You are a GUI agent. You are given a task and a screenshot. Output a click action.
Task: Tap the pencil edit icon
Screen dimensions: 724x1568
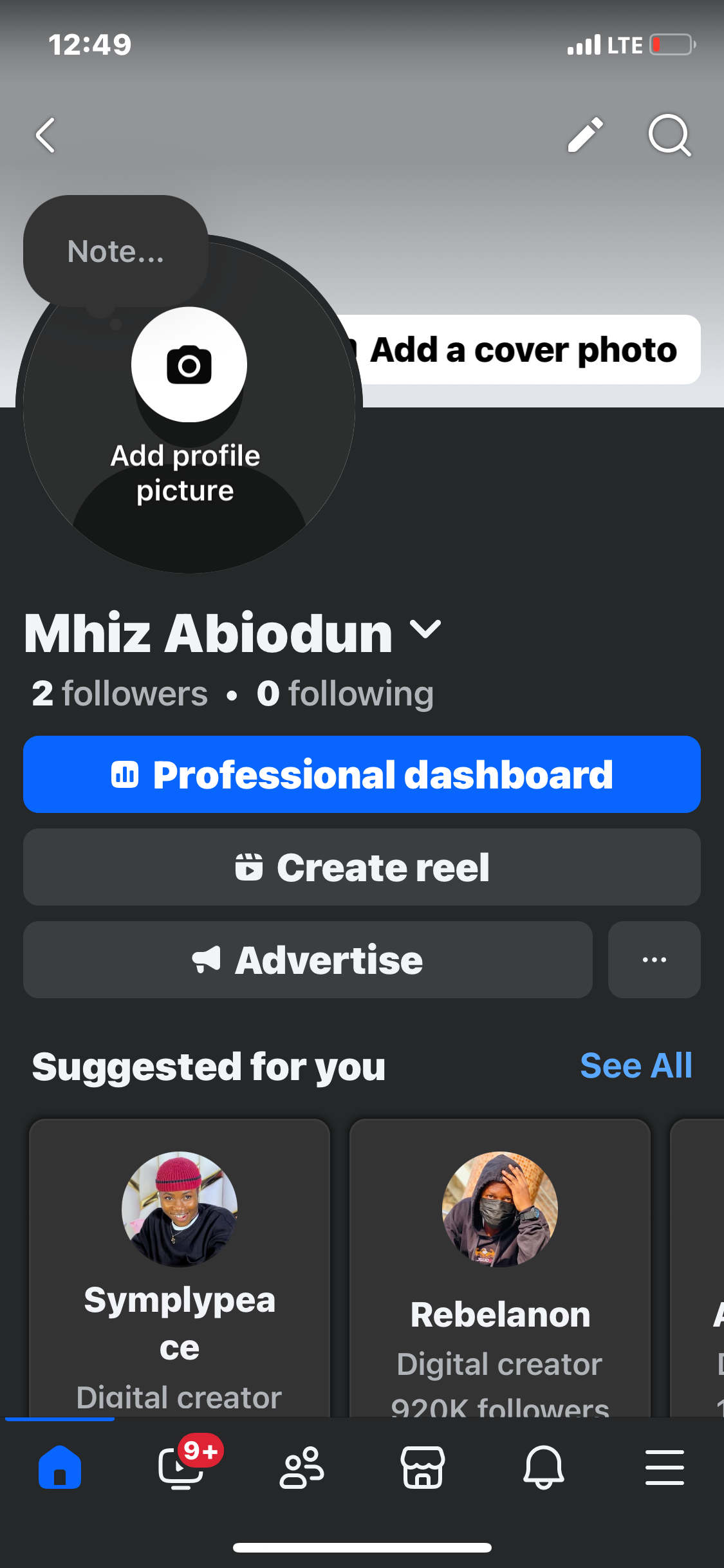click(x=585, y=135)
